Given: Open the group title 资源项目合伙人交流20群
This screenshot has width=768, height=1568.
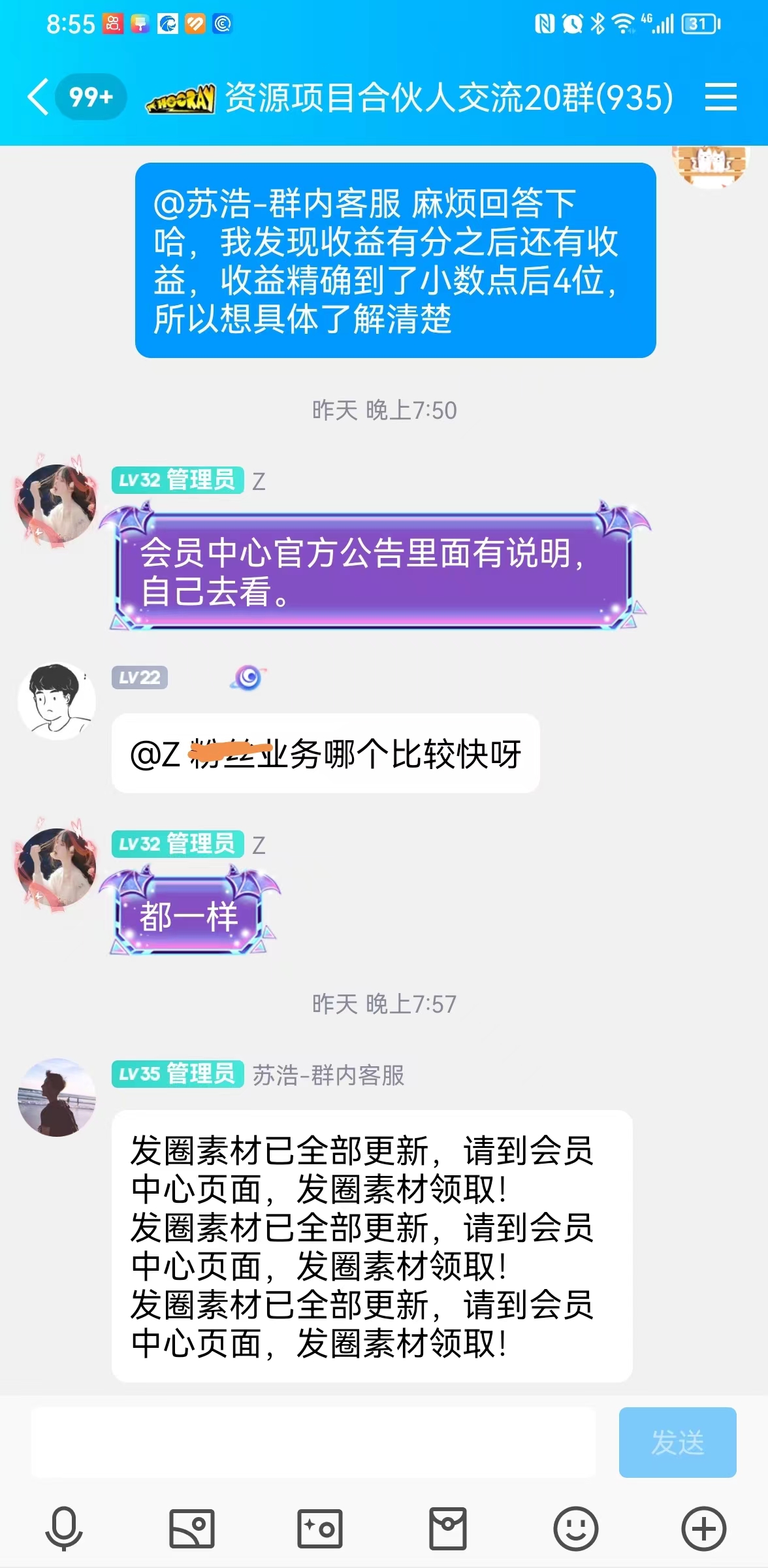Looking at the screenshot, I should click(448, 98).
